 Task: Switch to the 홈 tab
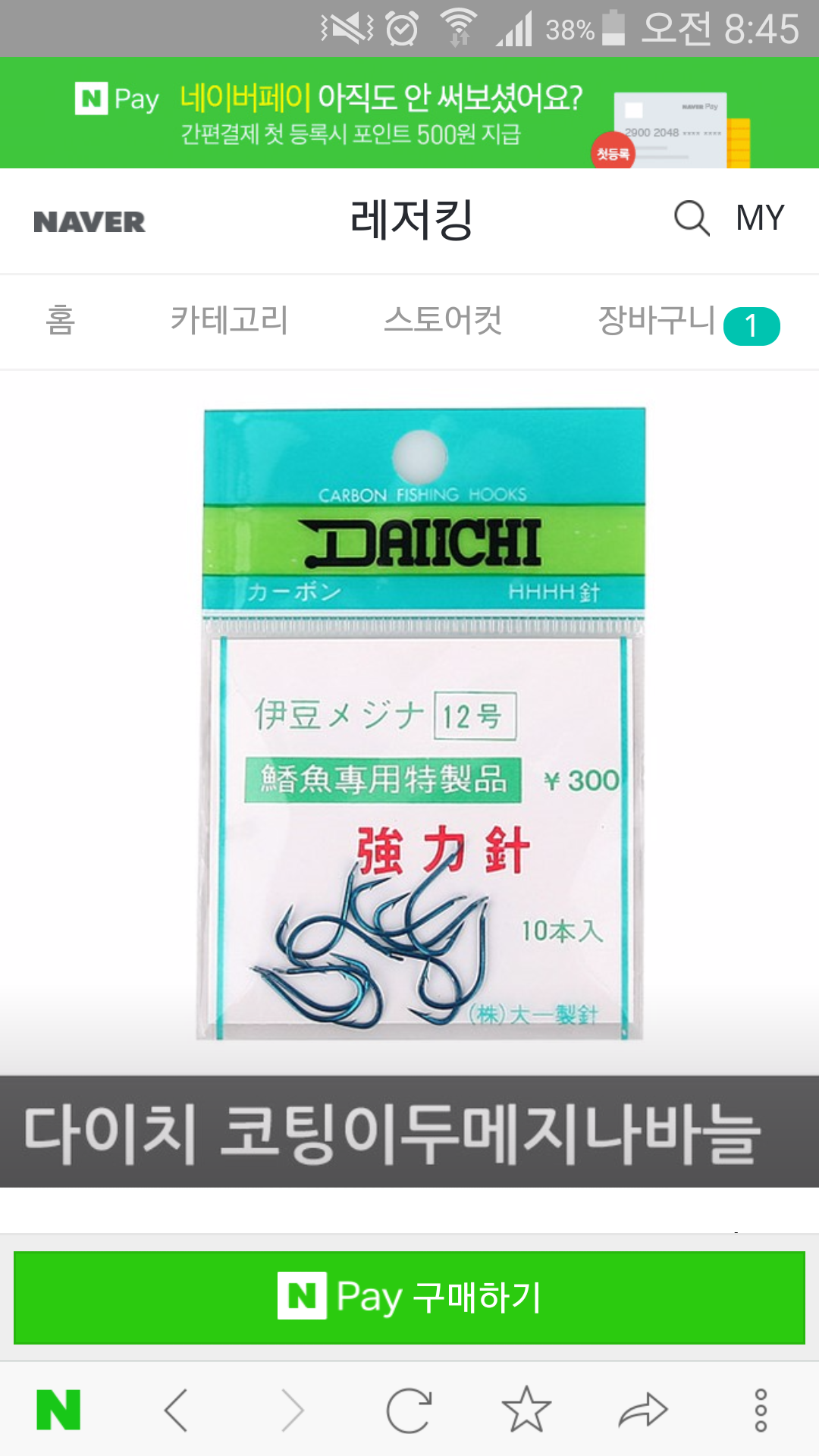click(x=60, y=320)
